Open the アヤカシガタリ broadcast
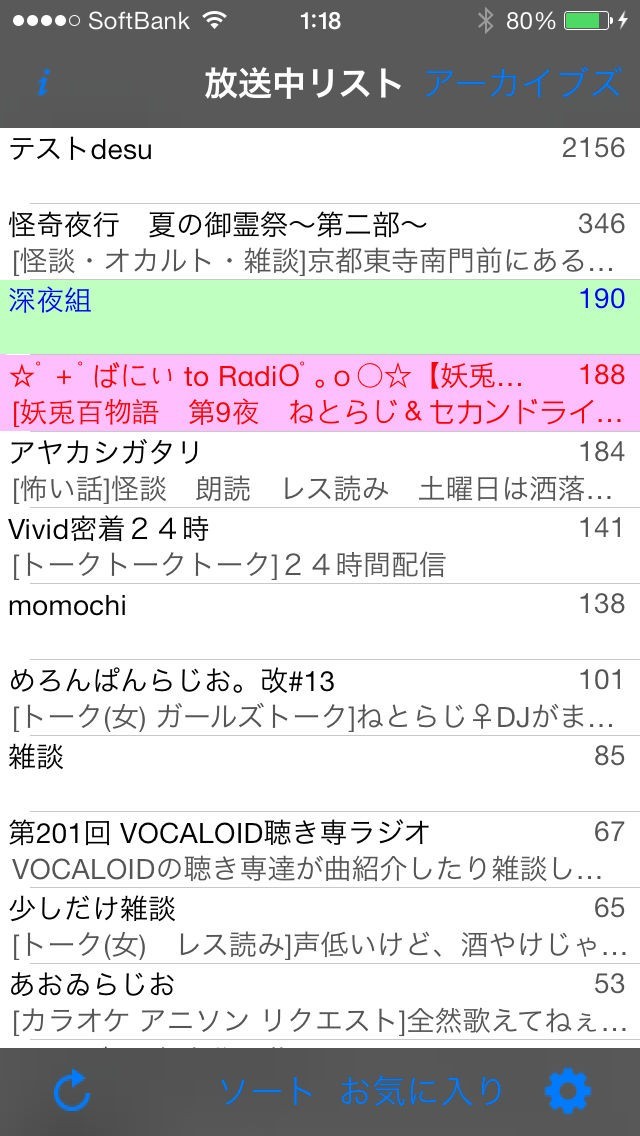The width and height of the screenshot is (640, 1136). tap(320, 469)
